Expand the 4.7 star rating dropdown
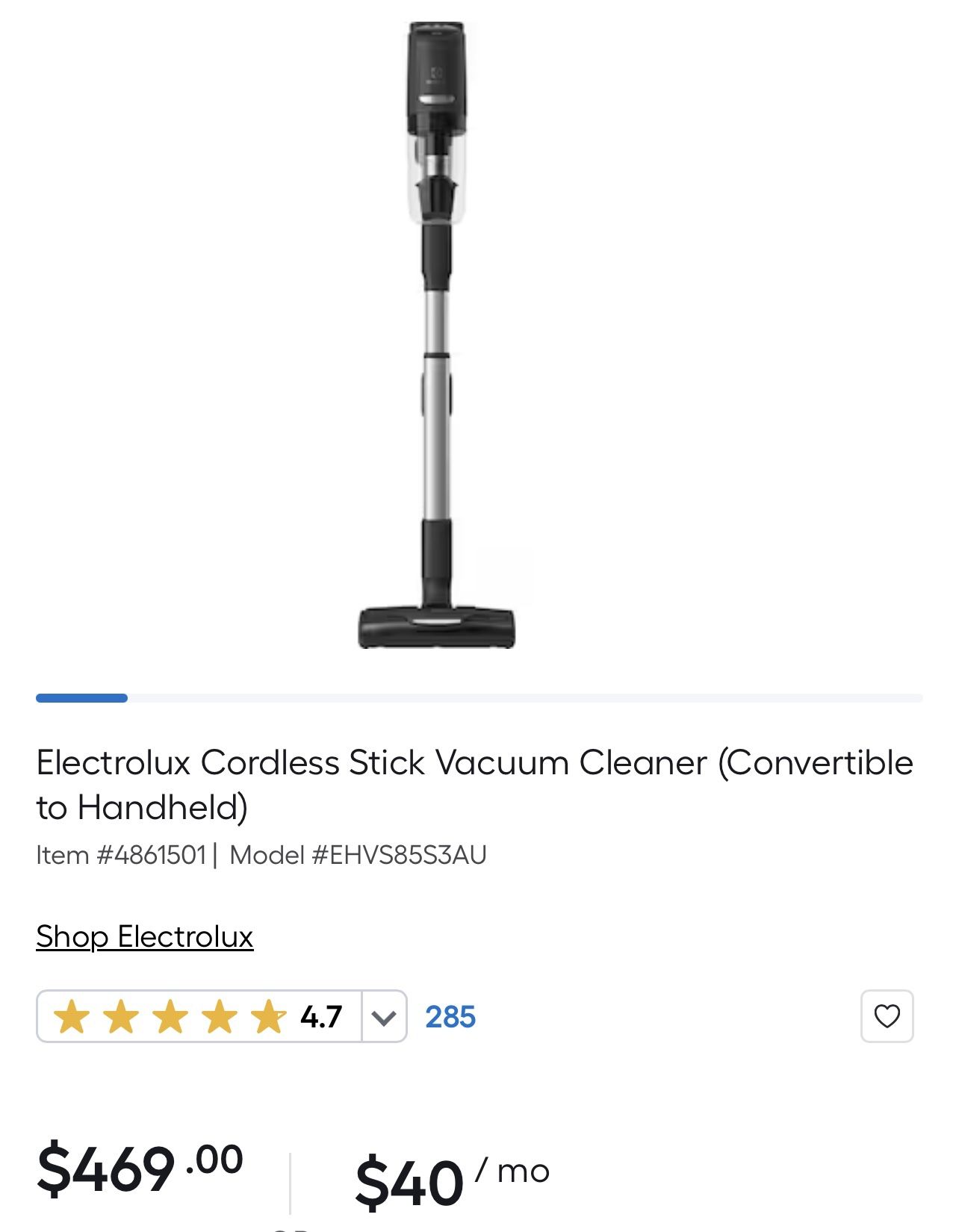This screenshot has height=1232, width=959. 384,1016
